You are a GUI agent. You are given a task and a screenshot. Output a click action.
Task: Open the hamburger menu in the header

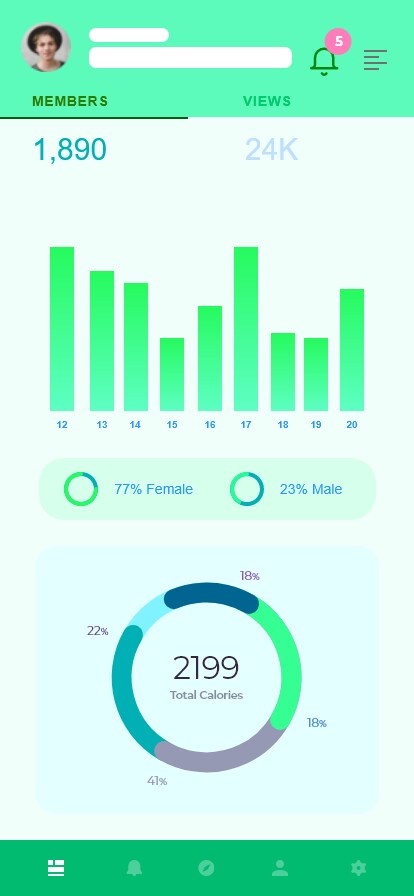(375, 60)
